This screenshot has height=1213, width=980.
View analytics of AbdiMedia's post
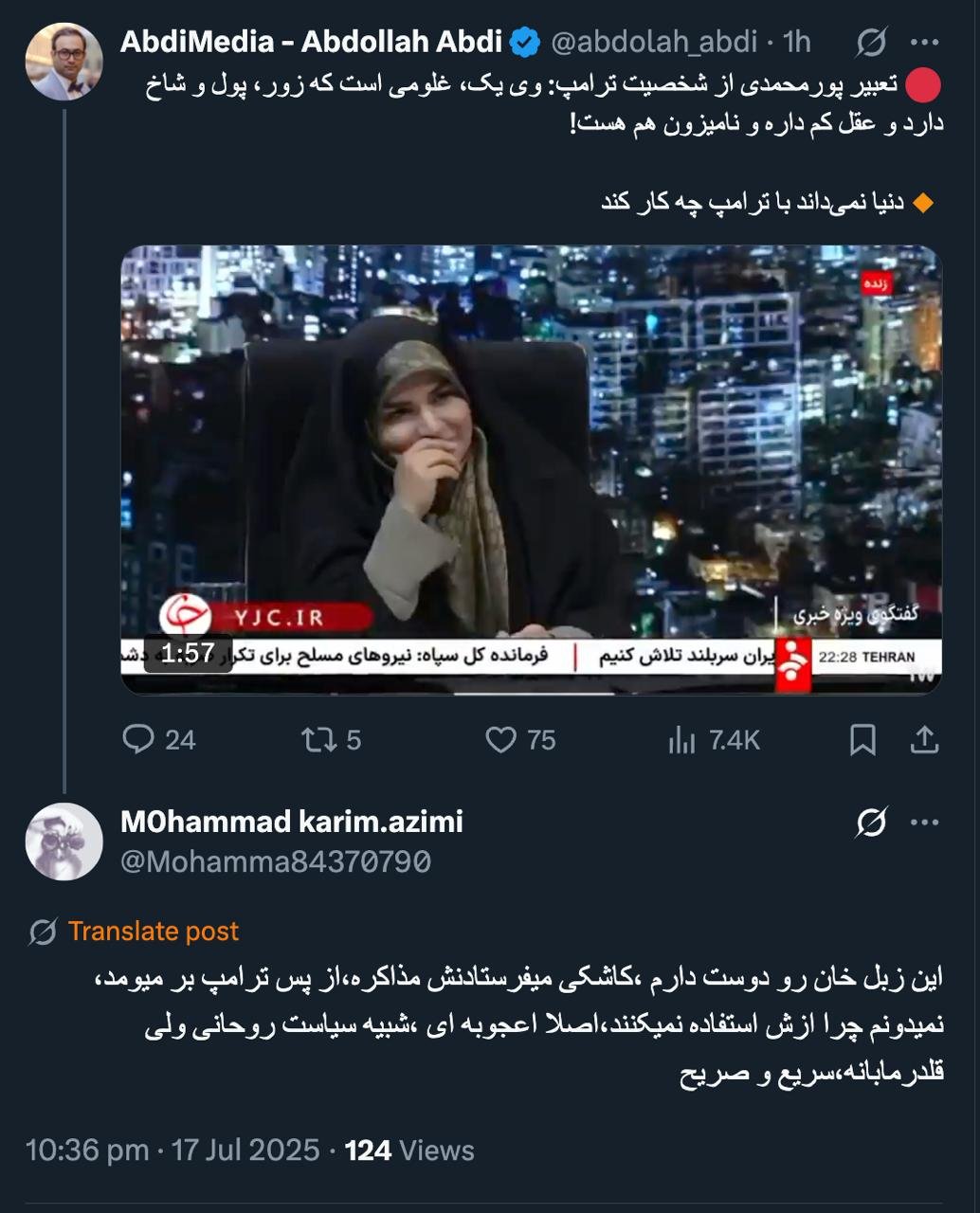pos(682,739)
